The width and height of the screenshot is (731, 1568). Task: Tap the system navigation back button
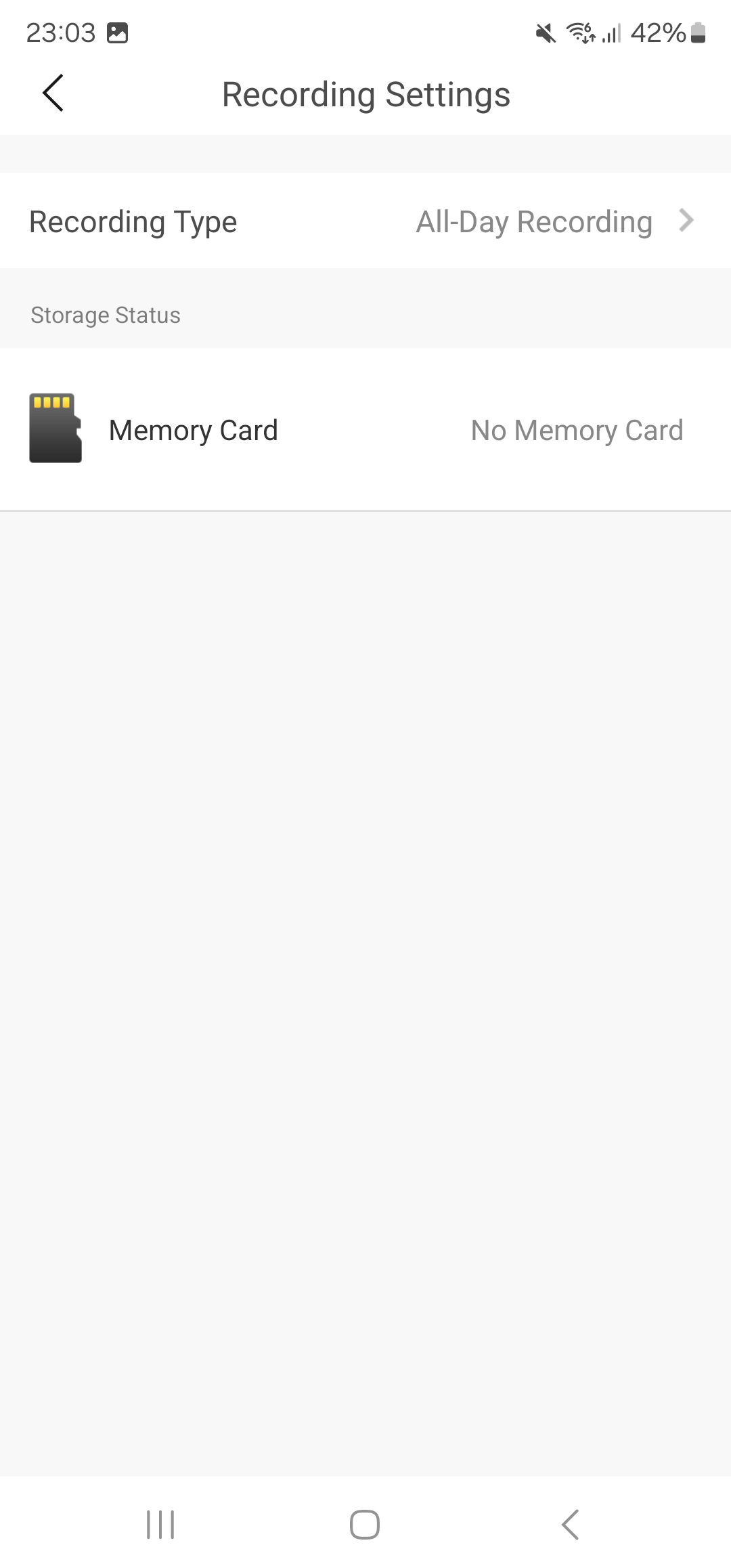(x=571, y=1524)
